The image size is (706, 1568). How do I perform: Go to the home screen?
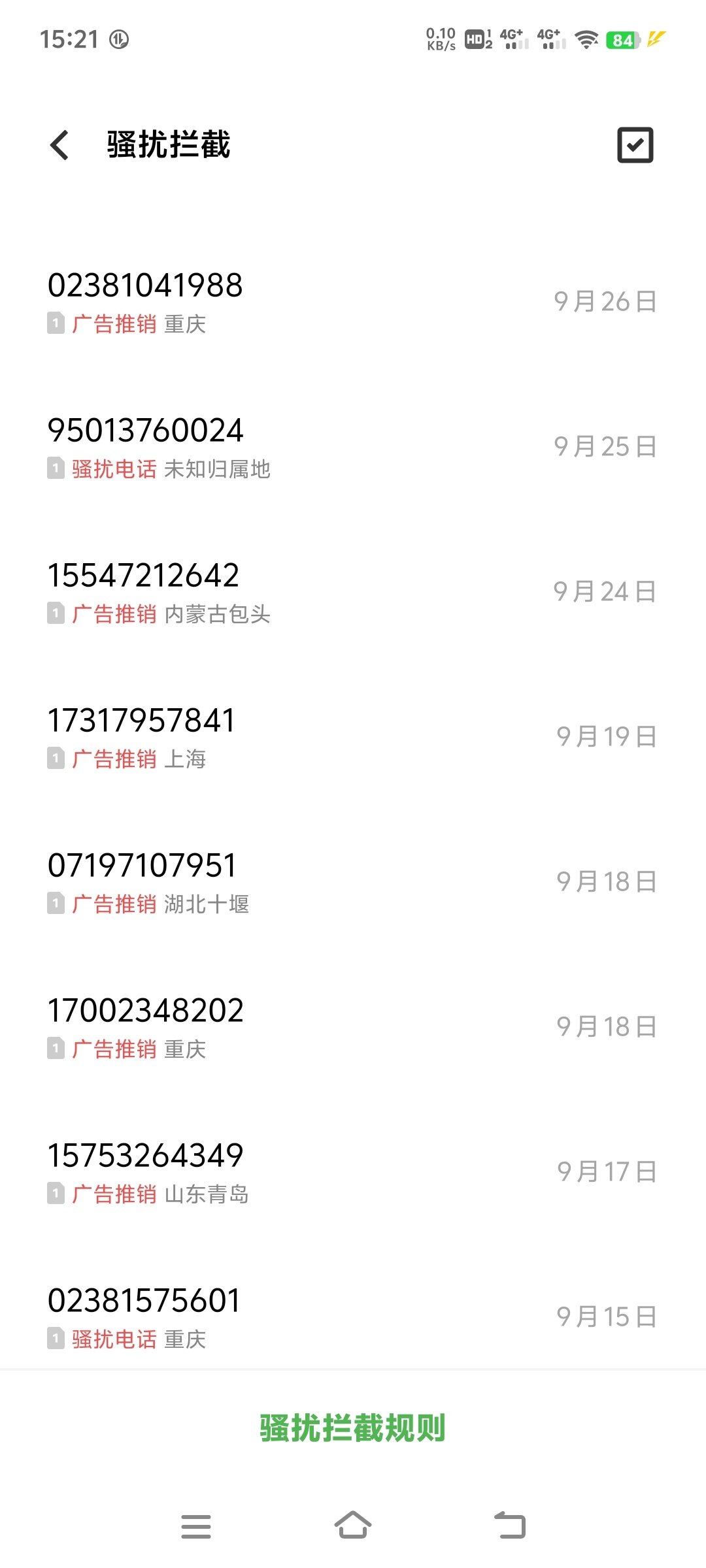(x=353, y=1526)
